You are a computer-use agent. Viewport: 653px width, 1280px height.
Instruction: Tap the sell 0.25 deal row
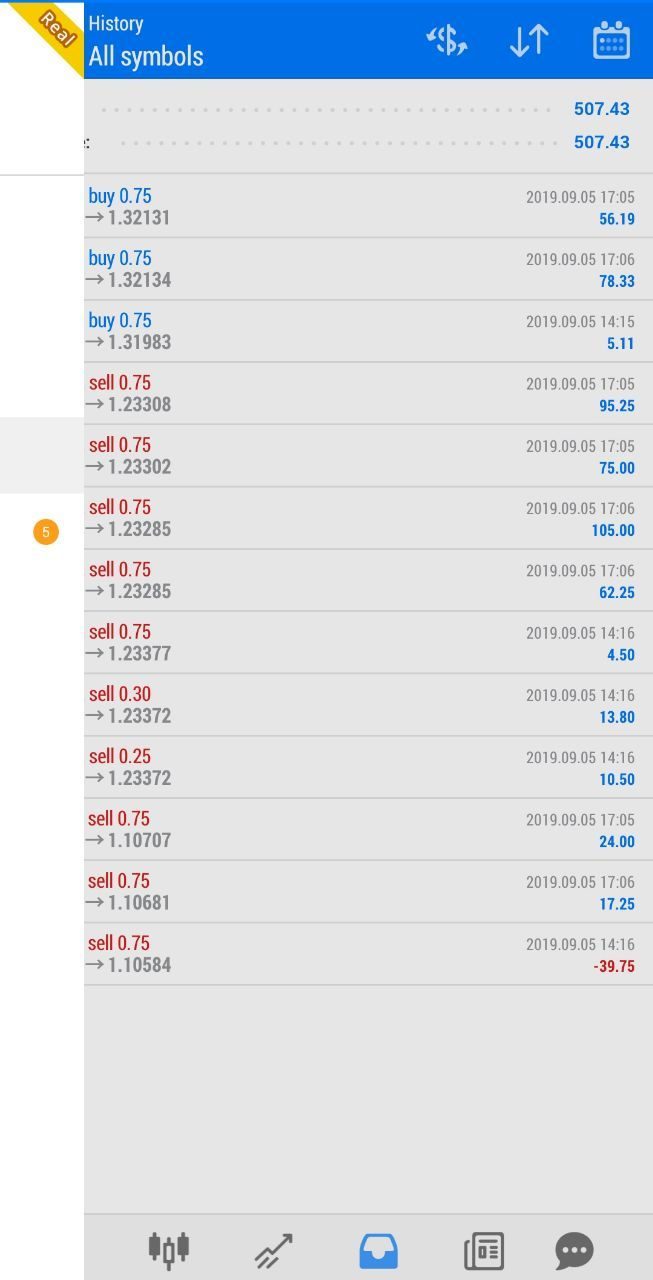click(360, 767)
